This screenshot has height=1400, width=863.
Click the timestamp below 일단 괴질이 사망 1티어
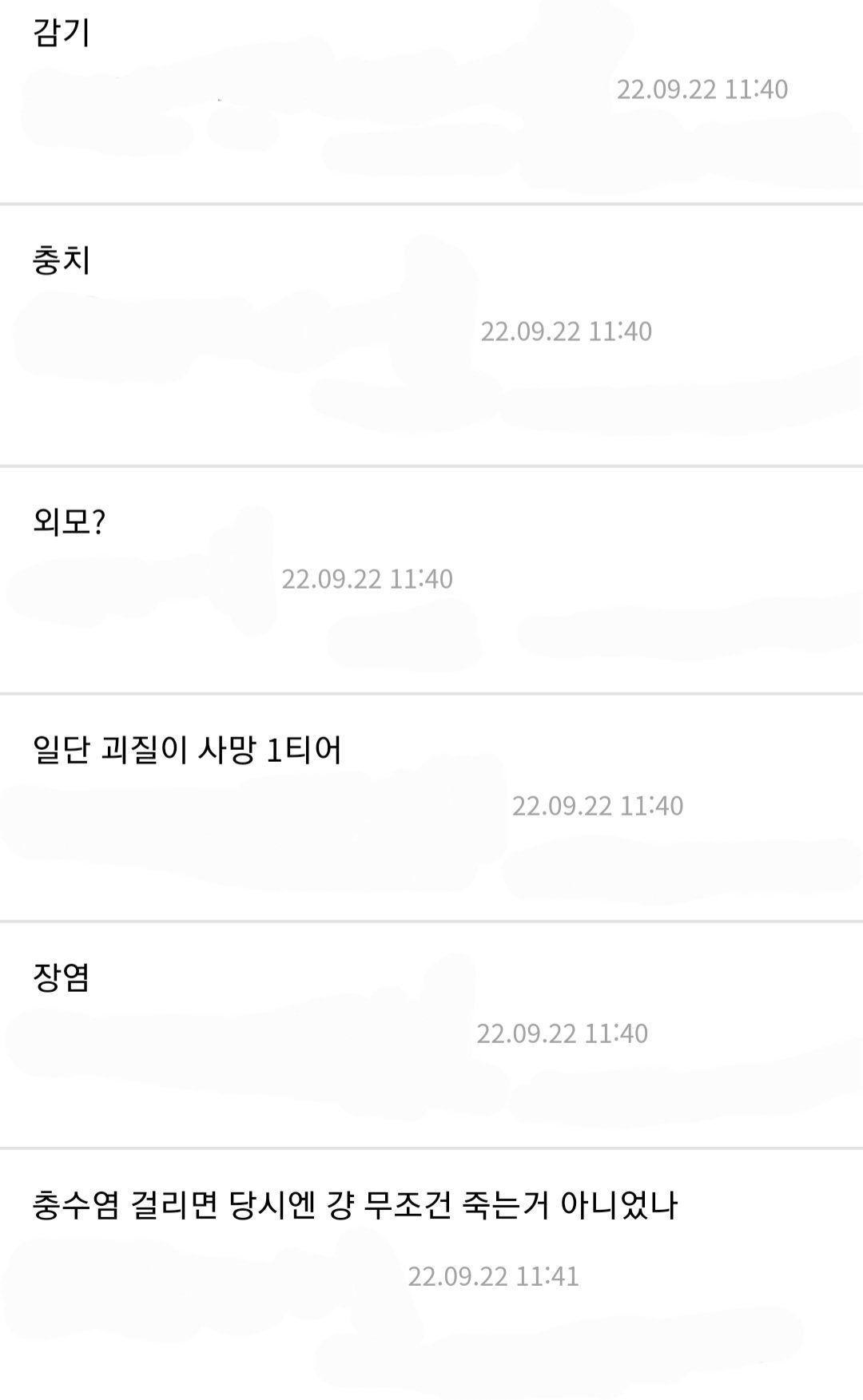(602, 807)
